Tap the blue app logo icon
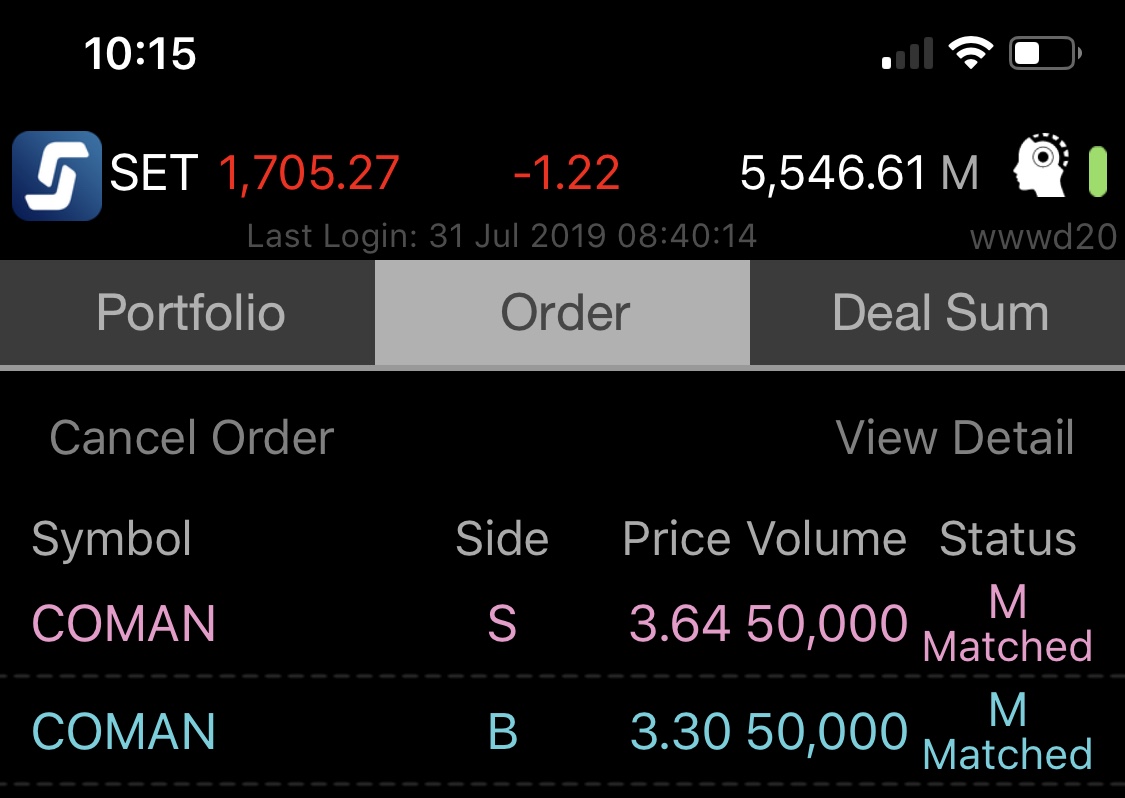The width and height of the screenshot is (1125, 798). (57, 176)
